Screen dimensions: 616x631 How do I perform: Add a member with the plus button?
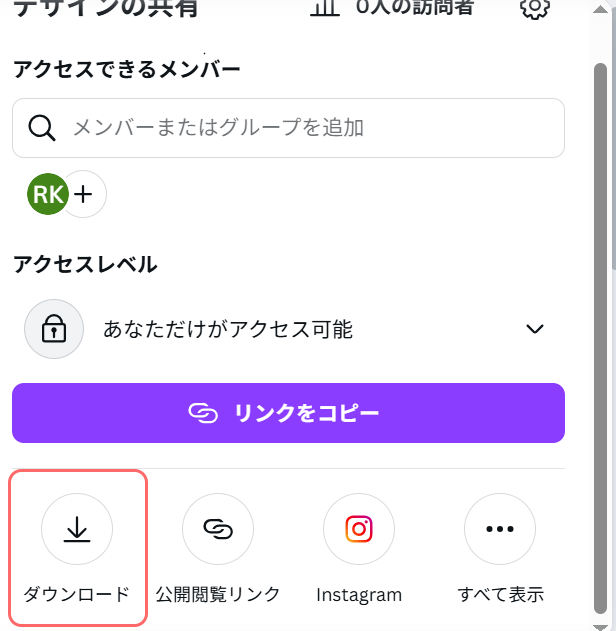point(84,194)
